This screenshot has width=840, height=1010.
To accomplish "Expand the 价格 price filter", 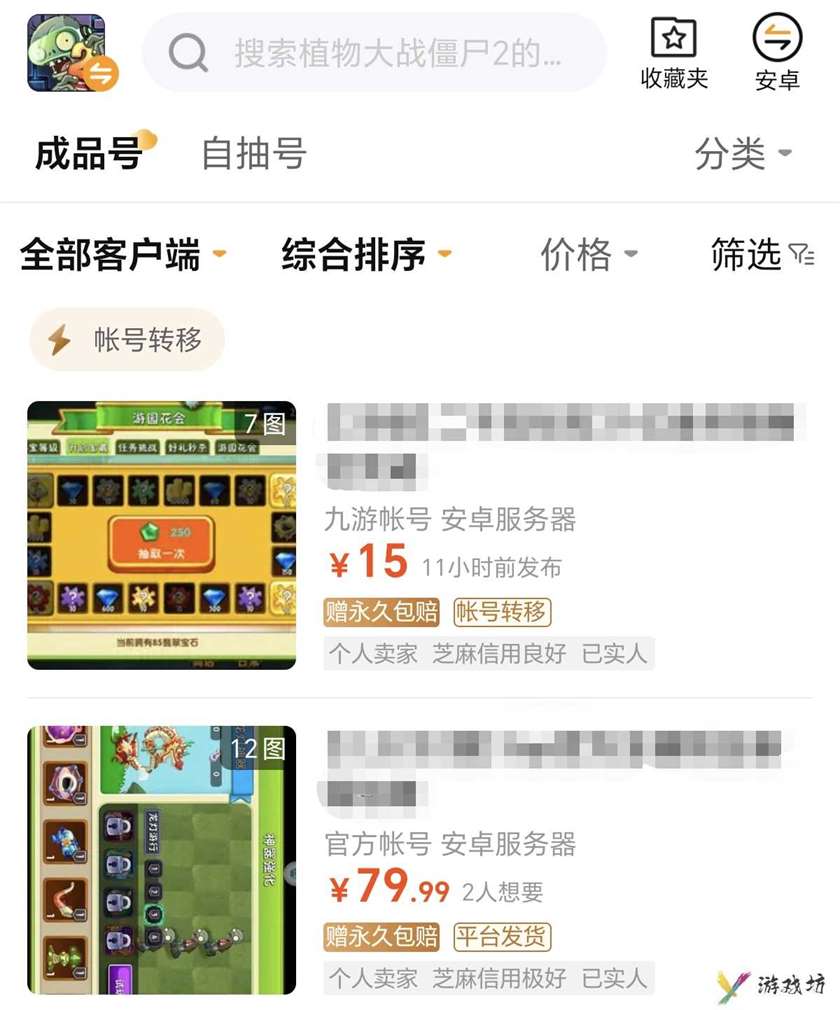I will (588, 255).
